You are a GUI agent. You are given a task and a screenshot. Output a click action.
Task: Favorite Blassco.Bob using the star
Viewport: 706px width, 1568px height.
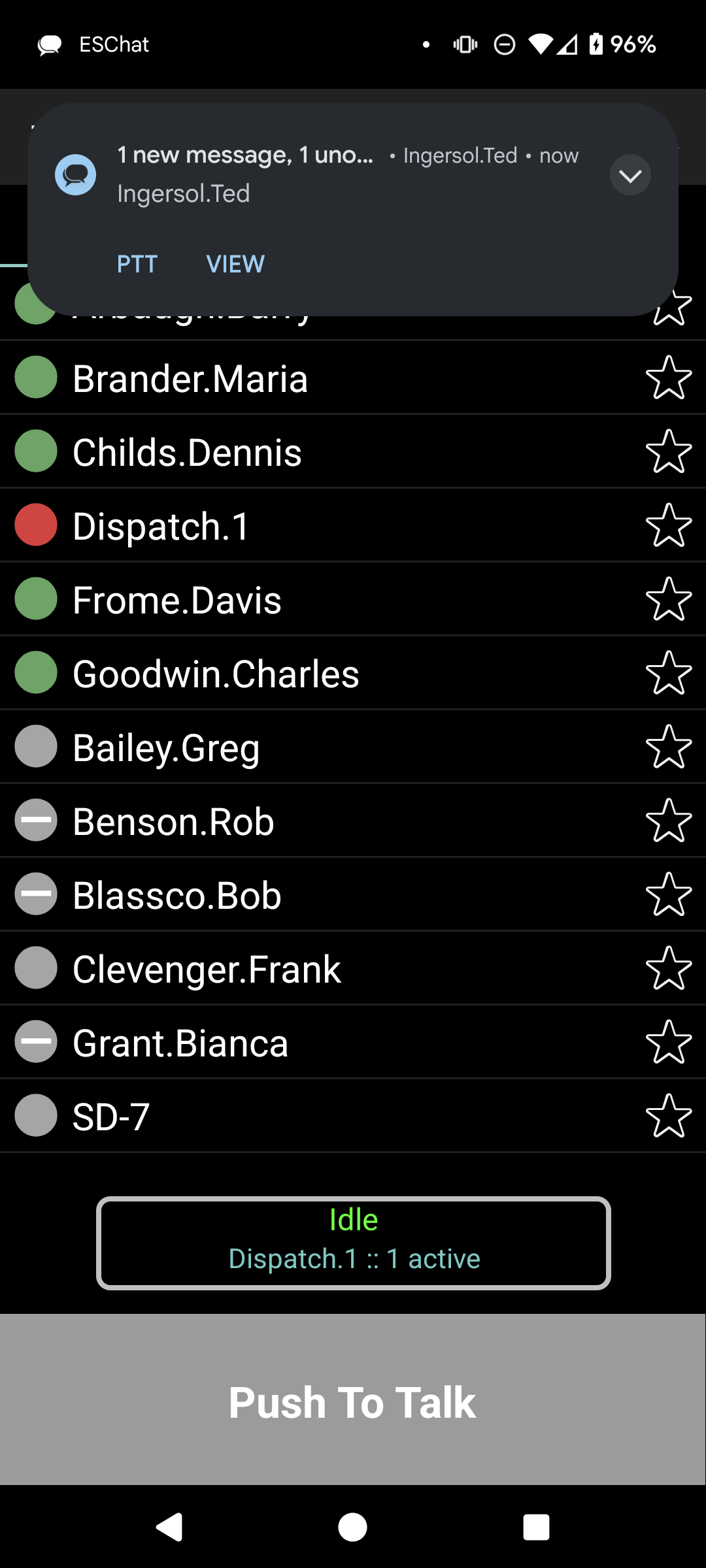(669, 894)
